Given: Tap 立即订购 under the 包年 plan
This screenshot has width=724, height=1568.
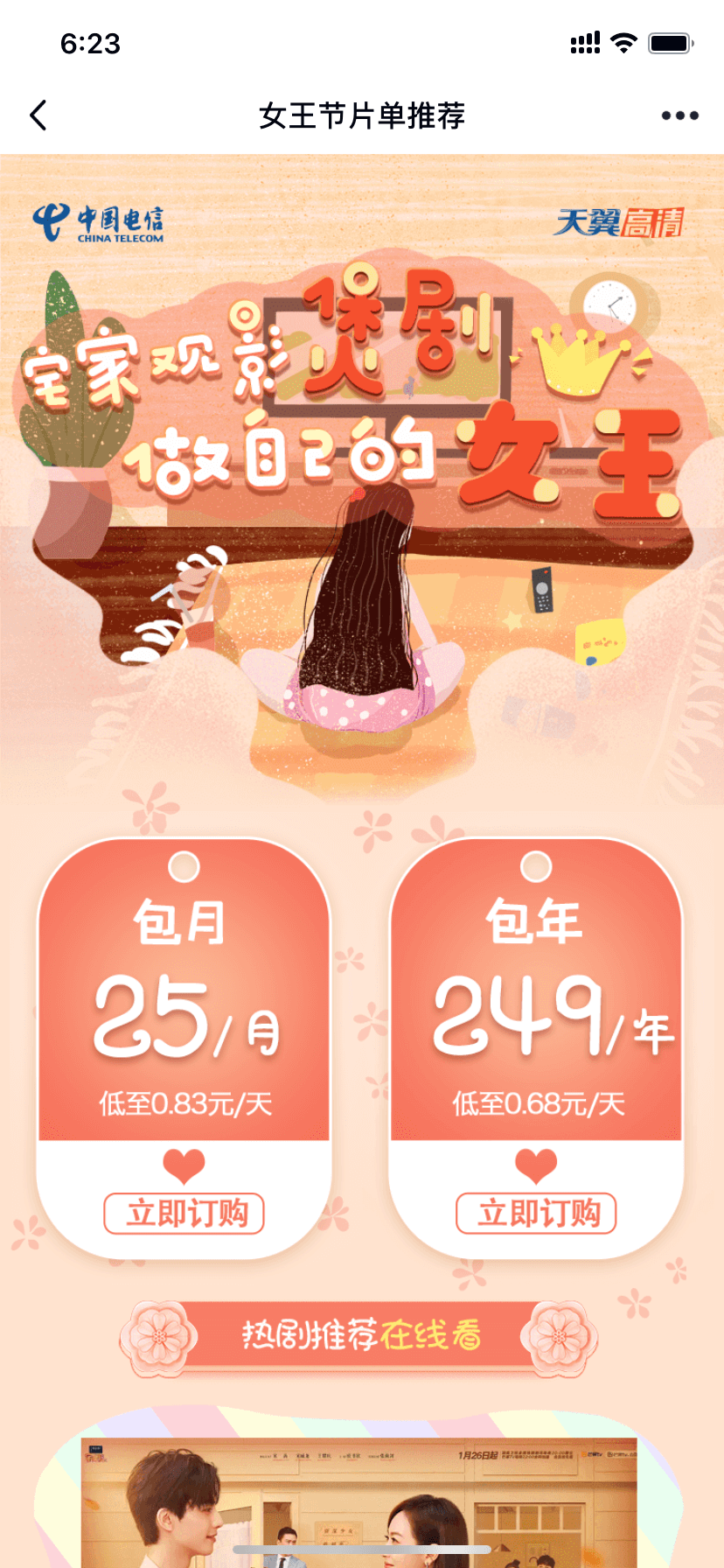Looking at the screenshot, I should pos(536,1214).
